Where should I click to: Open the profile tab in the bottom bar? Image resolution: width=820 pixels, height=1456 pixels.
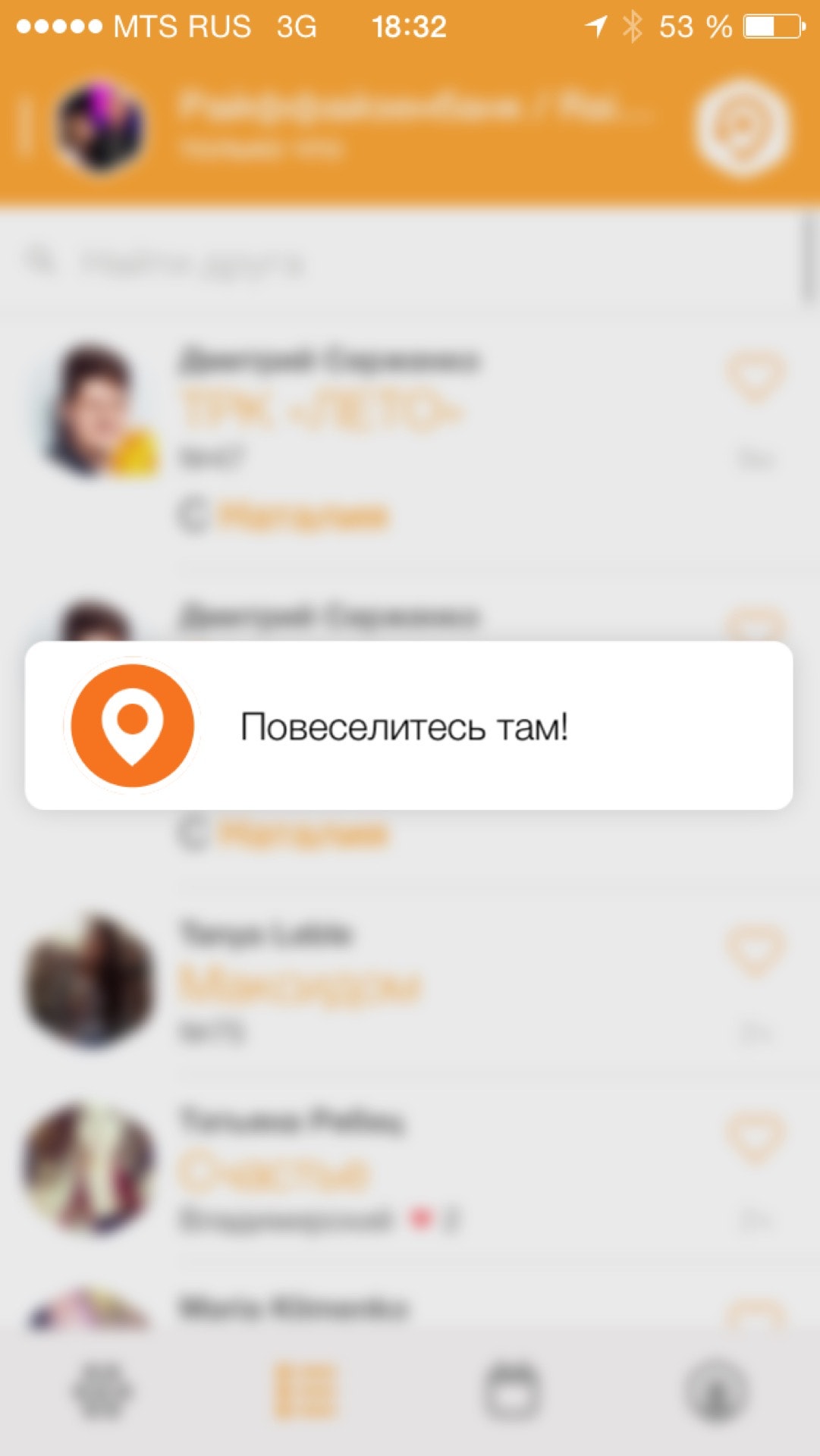pos(716,1391)
